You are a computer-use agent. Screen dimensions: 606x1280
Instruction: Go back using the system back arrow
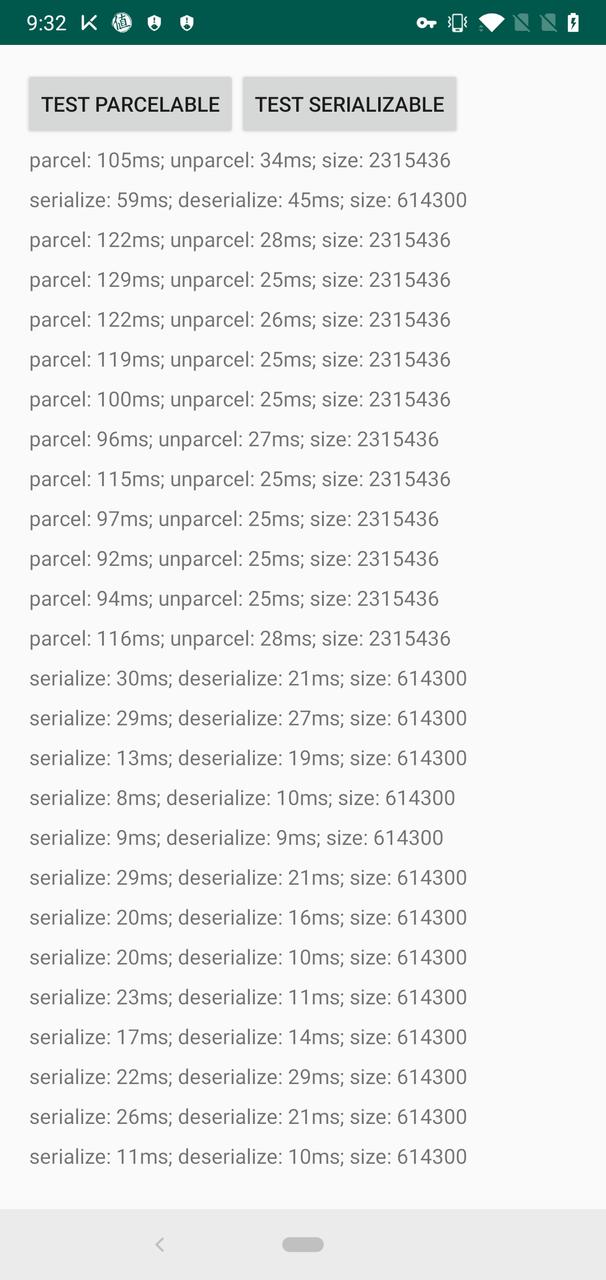point(159,1244)
